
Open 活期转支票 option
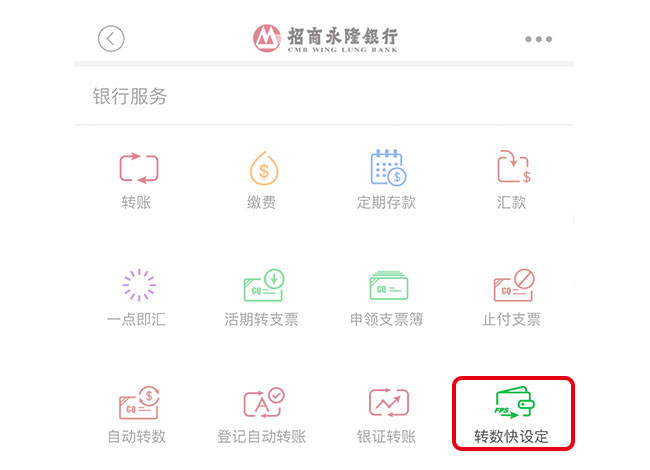[263, 297]
